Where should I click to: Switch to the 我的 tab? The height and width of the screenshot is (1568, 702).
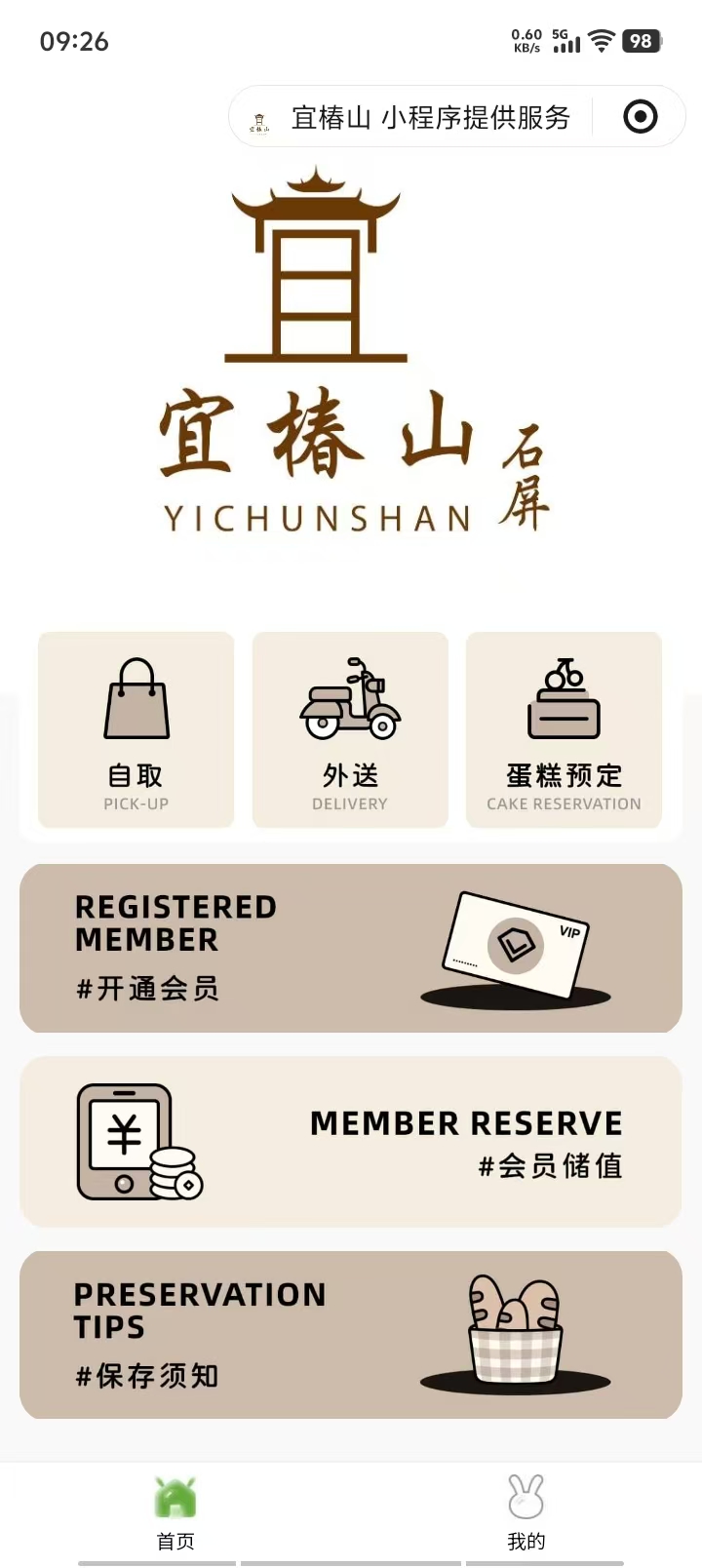[x=526, y=1513]
